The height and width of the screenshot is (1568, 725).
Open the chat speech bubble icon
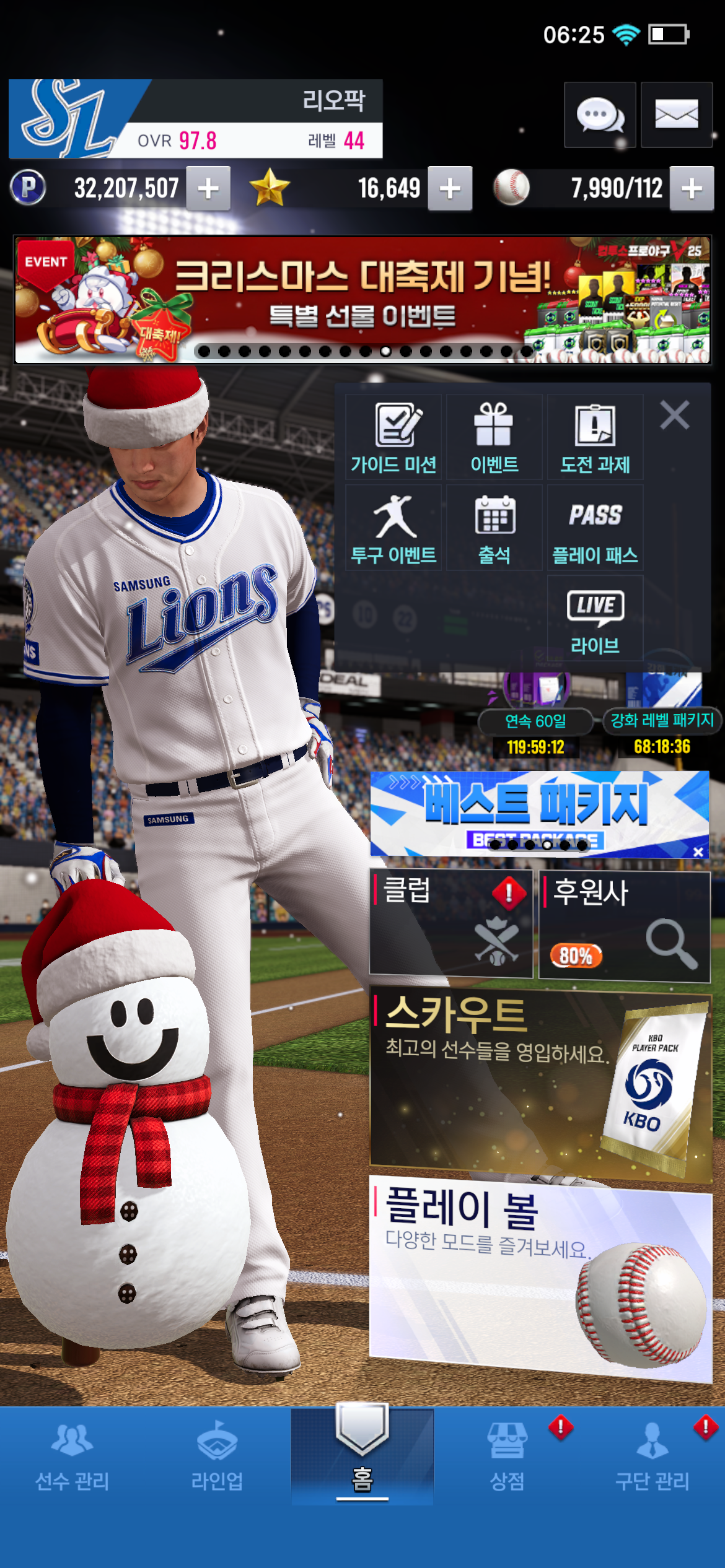tap(599, 115)
